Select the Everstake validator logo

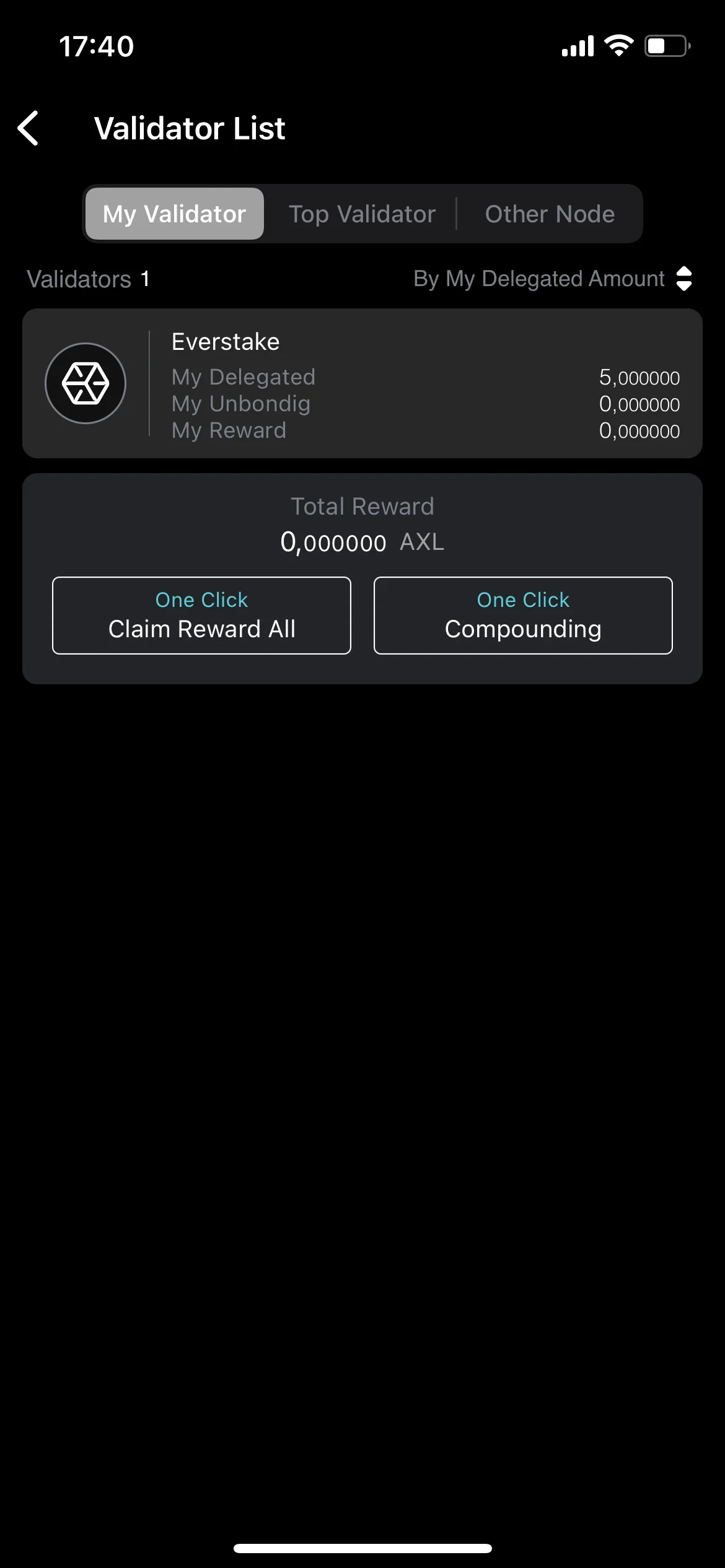86,383
